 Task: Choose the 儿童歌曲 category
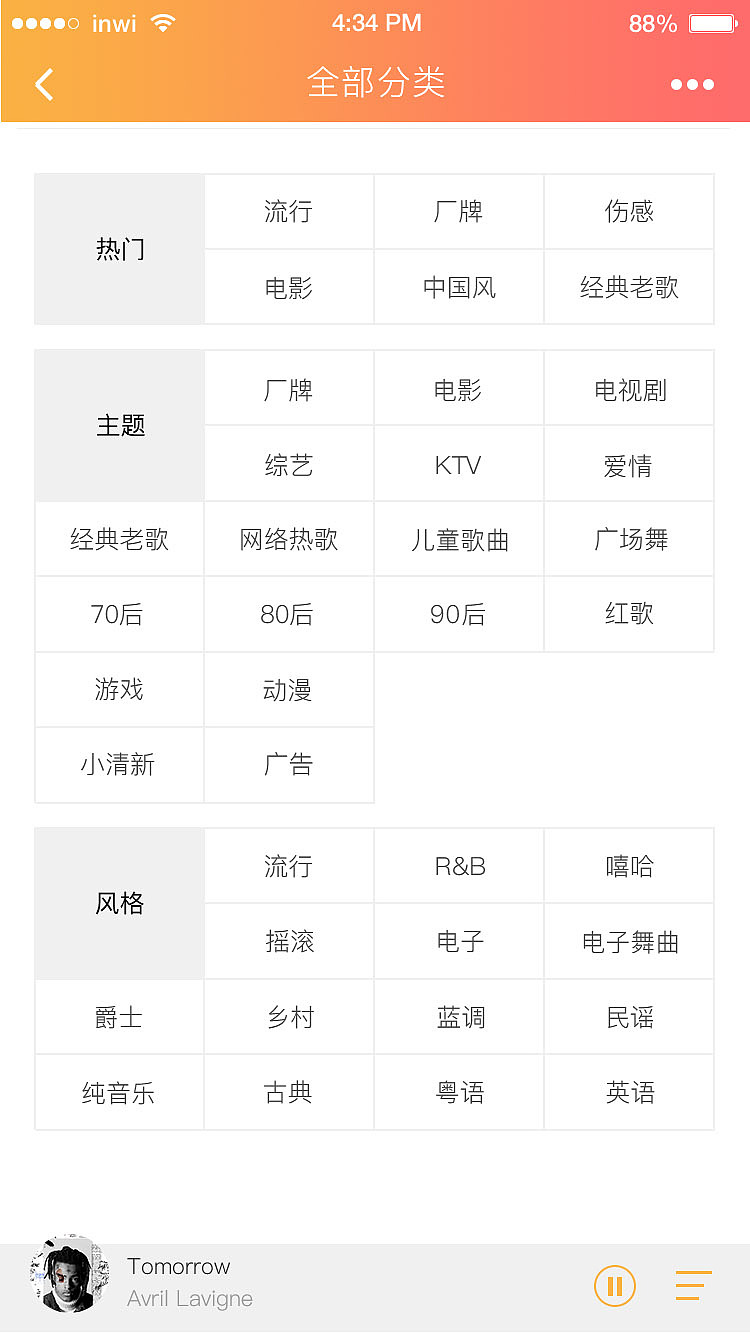coord(458,538)
